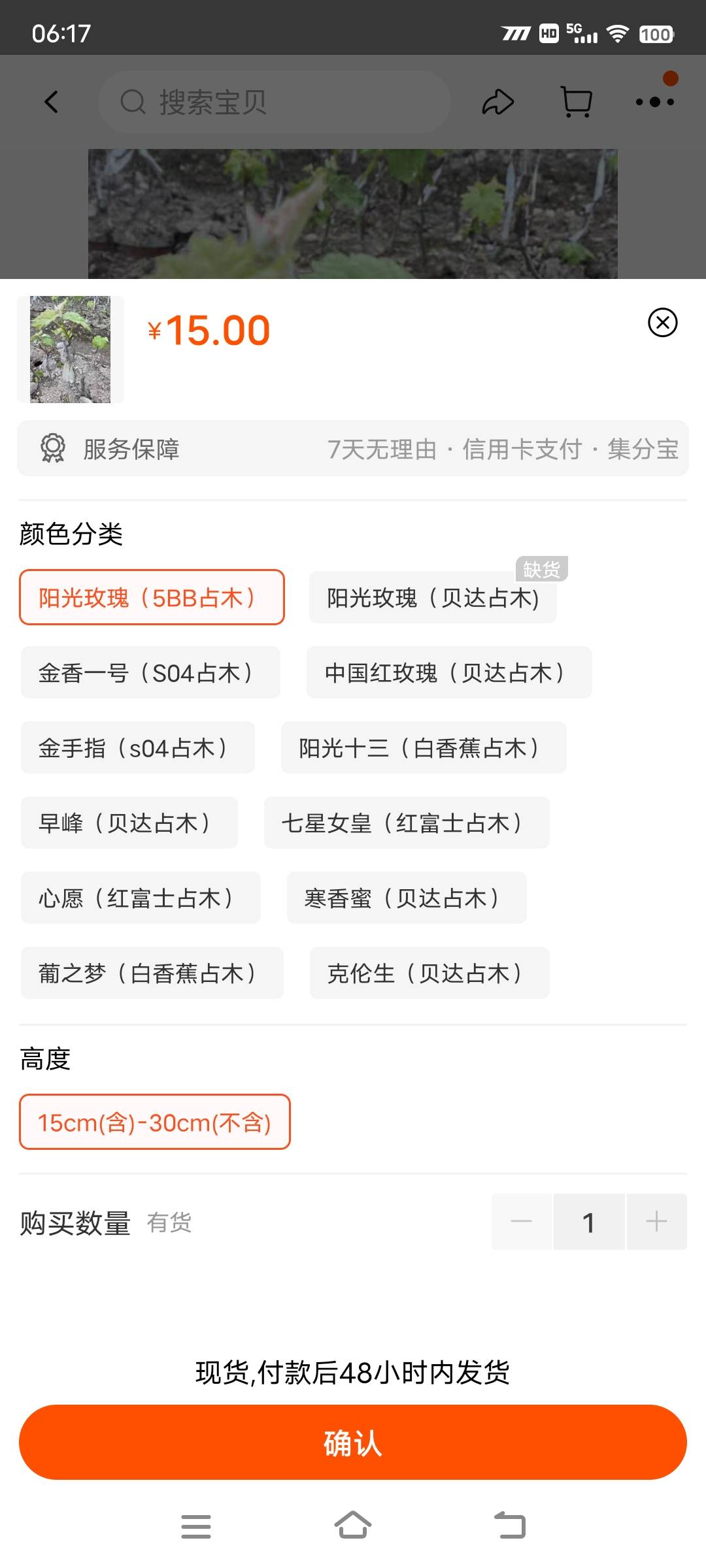This screenshot has width=706, height=1568.
Task: Choose 七星女皇（红富士占木）option
Action: click(407, 823)
